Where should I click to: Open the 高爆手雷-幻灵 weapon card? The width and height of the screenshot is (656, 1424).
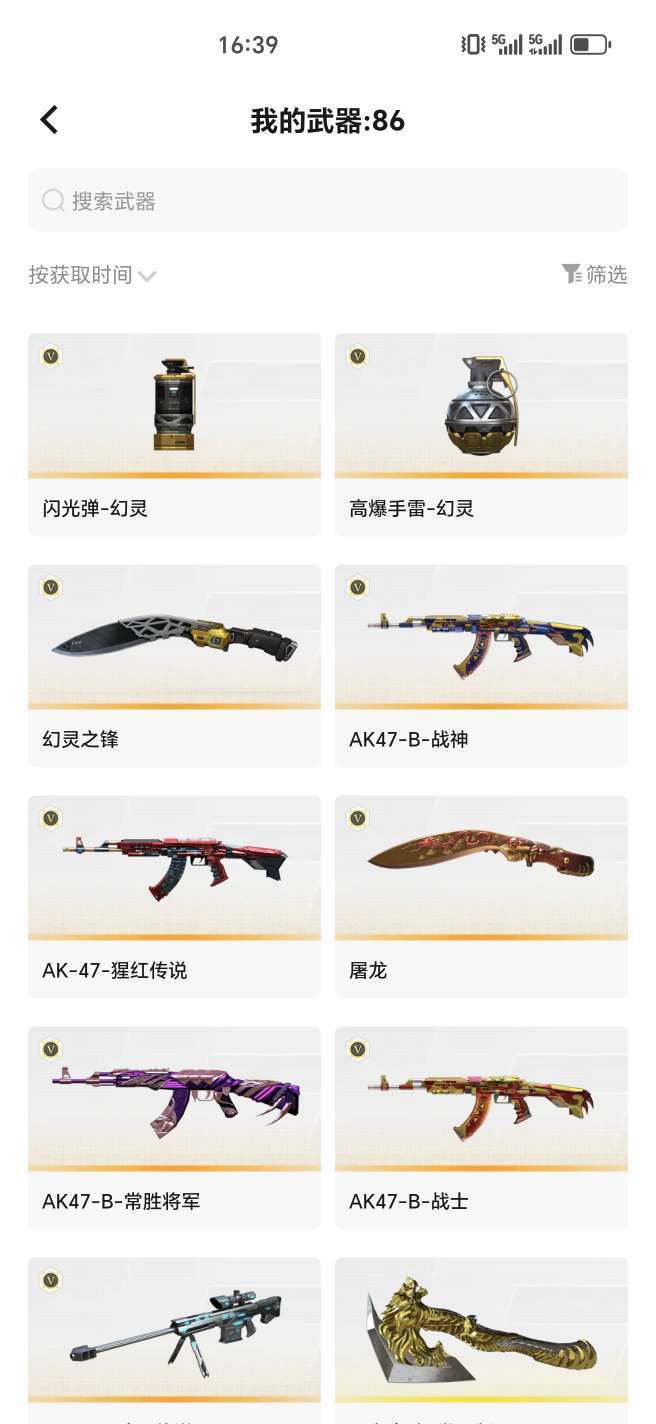481,434
